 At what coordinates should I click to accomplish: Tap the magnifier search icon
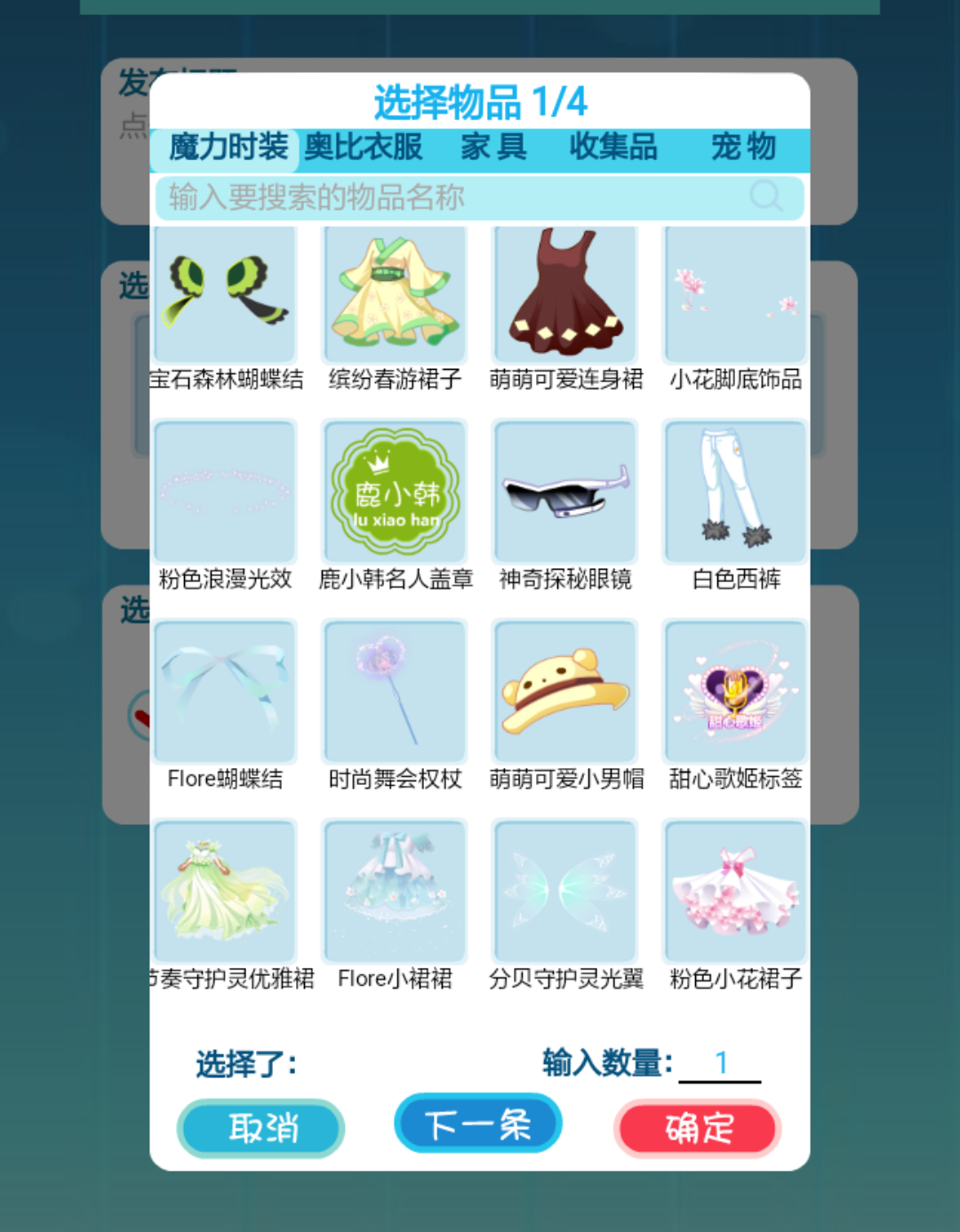click(765, 196)
